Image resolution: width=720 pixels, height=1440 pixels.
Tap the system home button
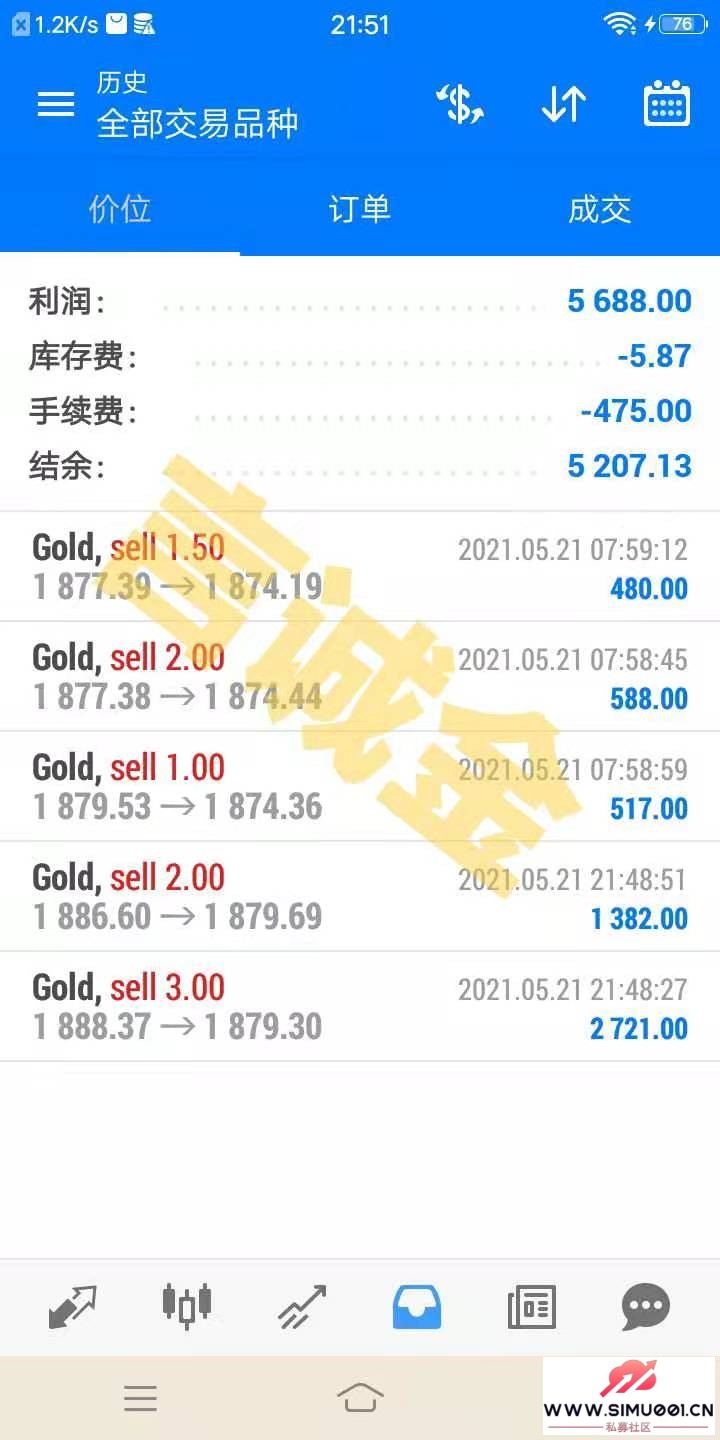click(x=360, y=1398)
